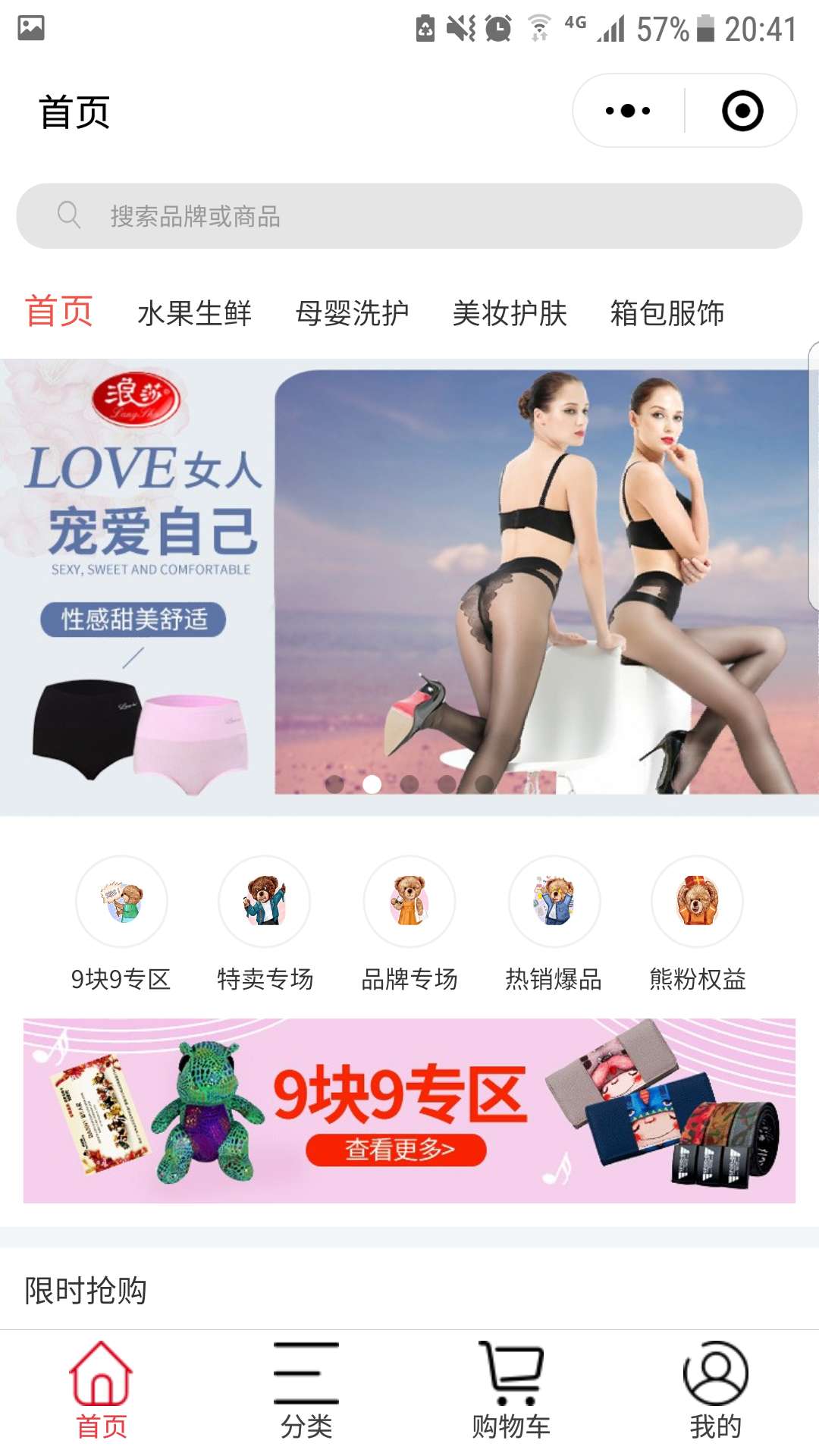Switch to the 水果生鲜 category tab
819x1456 pixels.
point(194,313)
